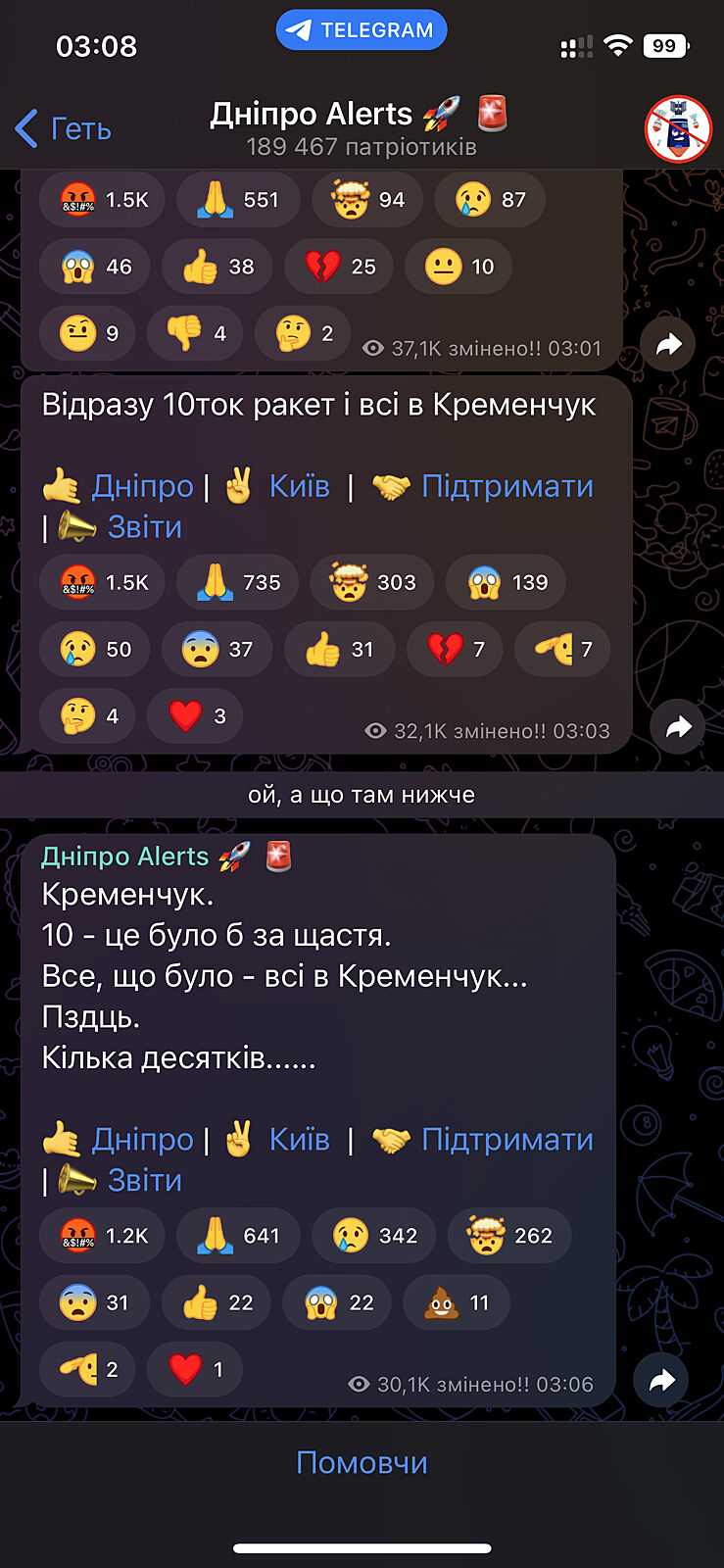
Task: Forward the 'Кілька десятків' message
Action: coord(662,1381)
